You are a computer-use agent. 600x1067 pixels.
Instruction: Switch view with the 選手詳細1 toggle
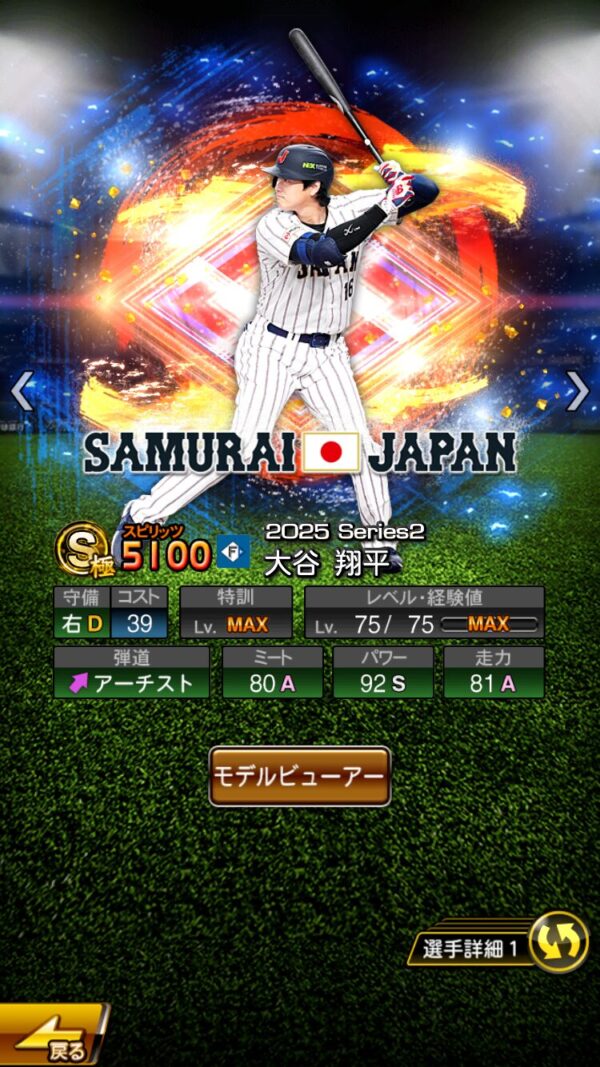[x=558, y=942]
